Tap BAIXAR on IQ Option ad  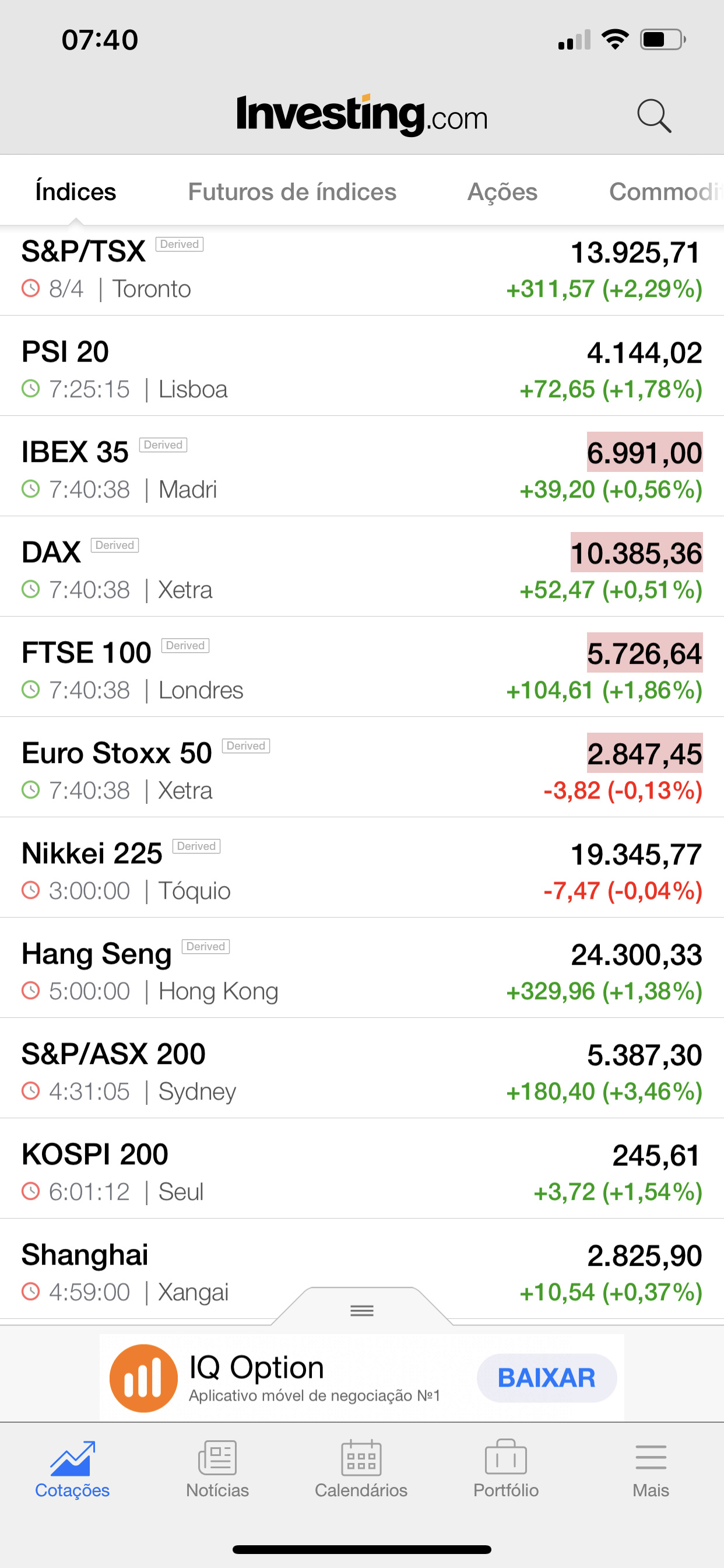pyautogui.click(x=546, y=1377)
